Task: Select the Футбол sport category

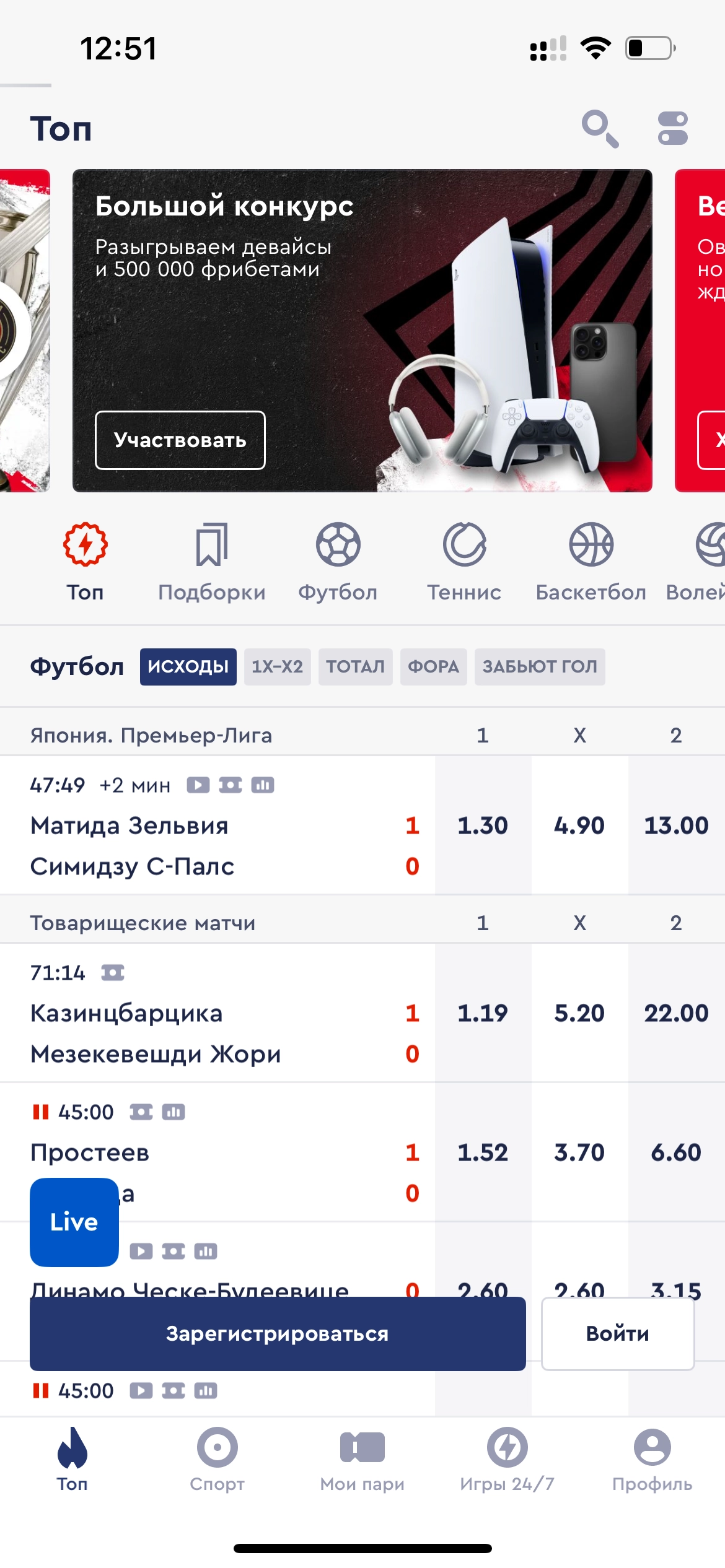Action: [x=338, y=561]
